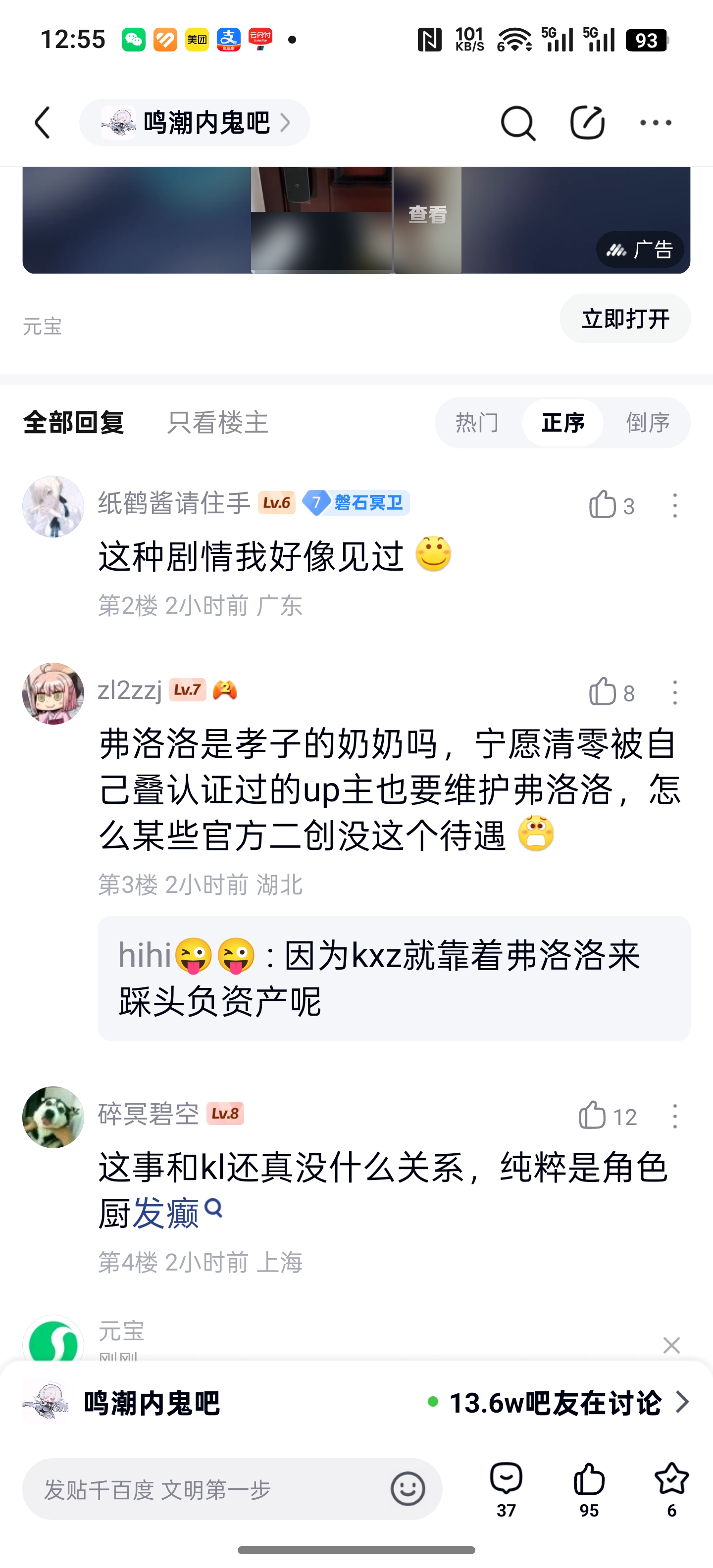This screenshot has height=1568, width=713.
Task: Open more options for zl2zzj's comment
Action: 675,693
